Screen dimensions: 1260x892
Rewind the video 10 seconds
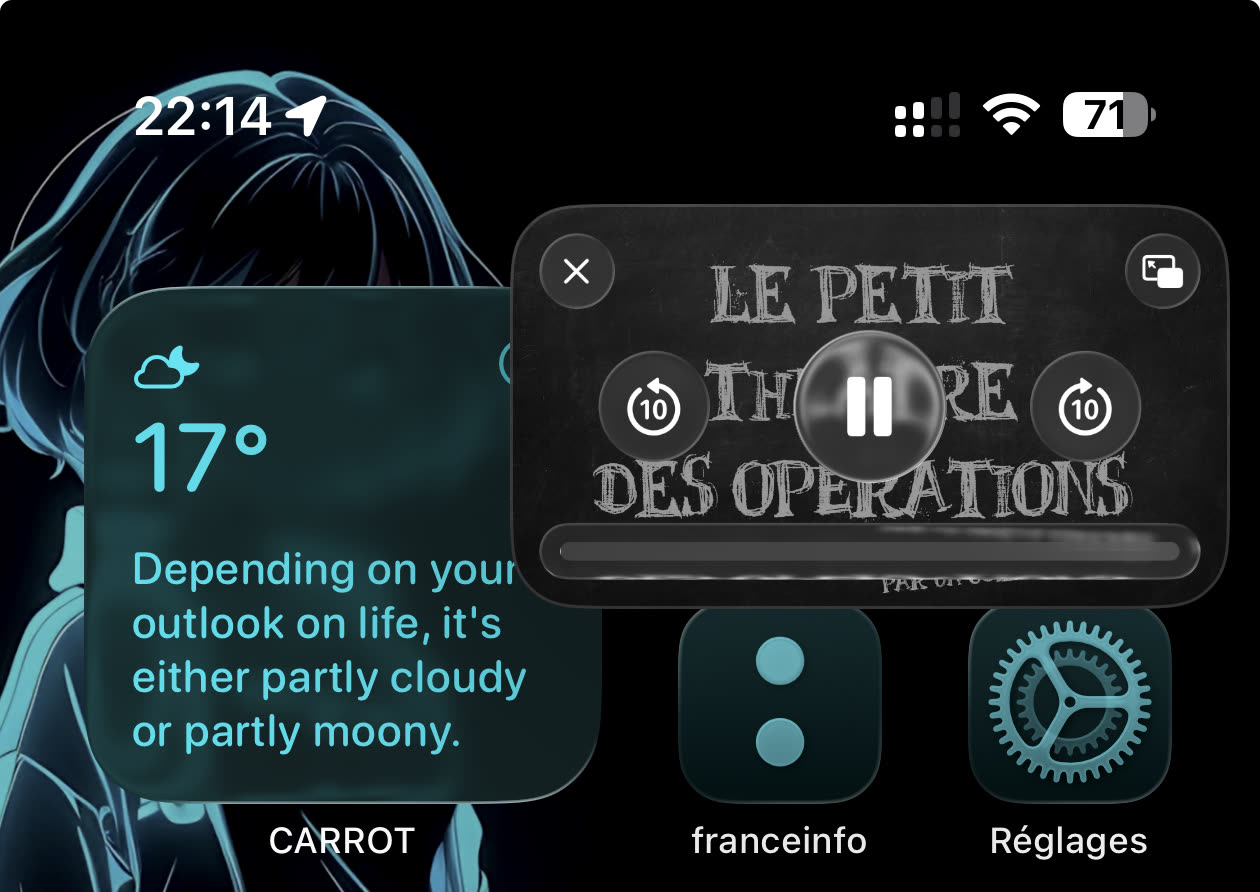(x=653, y=407)
